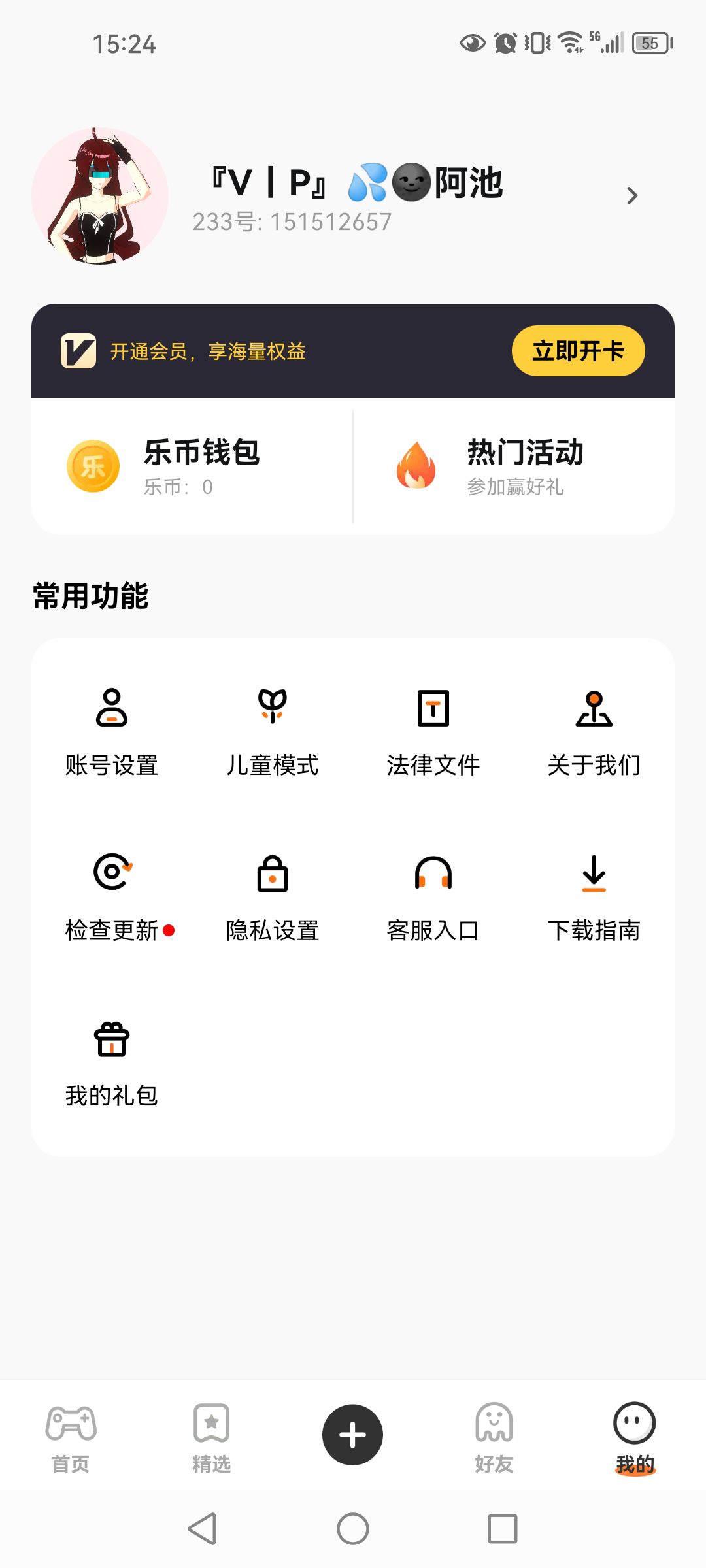The width and height of the screenshot is (706, 1568).
Task: View 我的礼包 gift packs
Action: [112, 1062]
